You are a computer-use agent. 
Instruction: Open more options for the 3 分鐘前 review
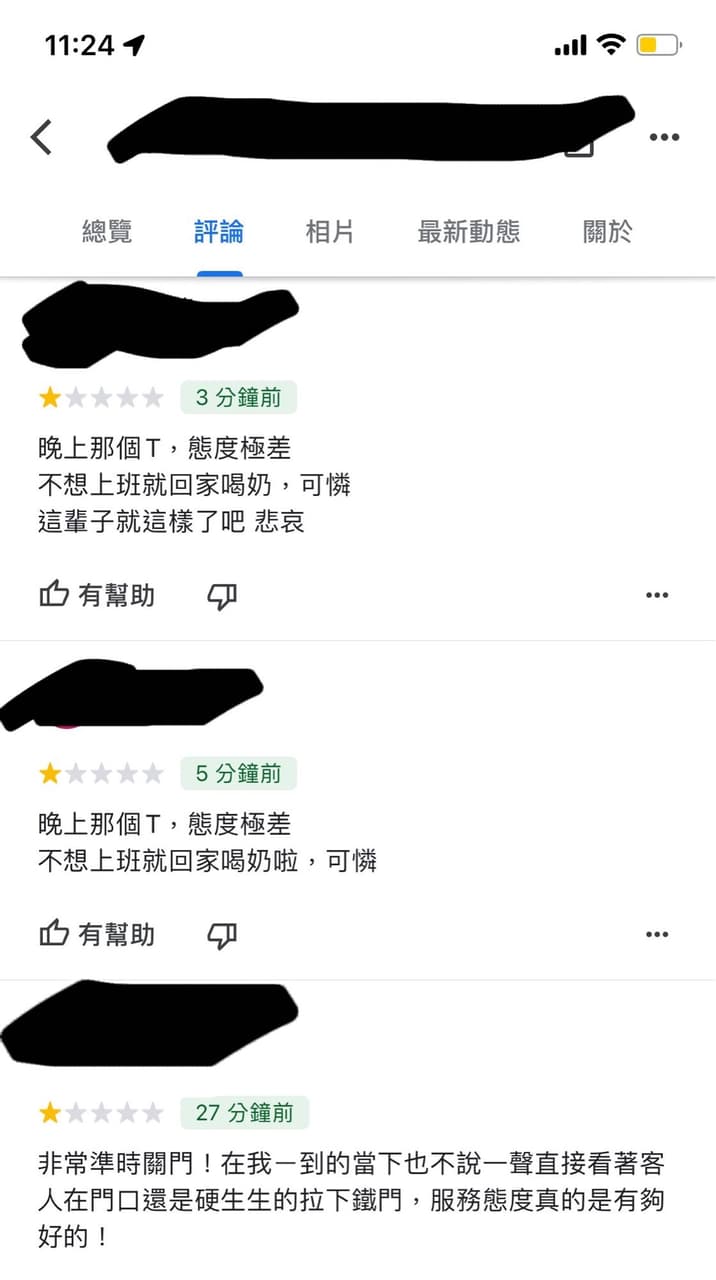tap(657, 595)
